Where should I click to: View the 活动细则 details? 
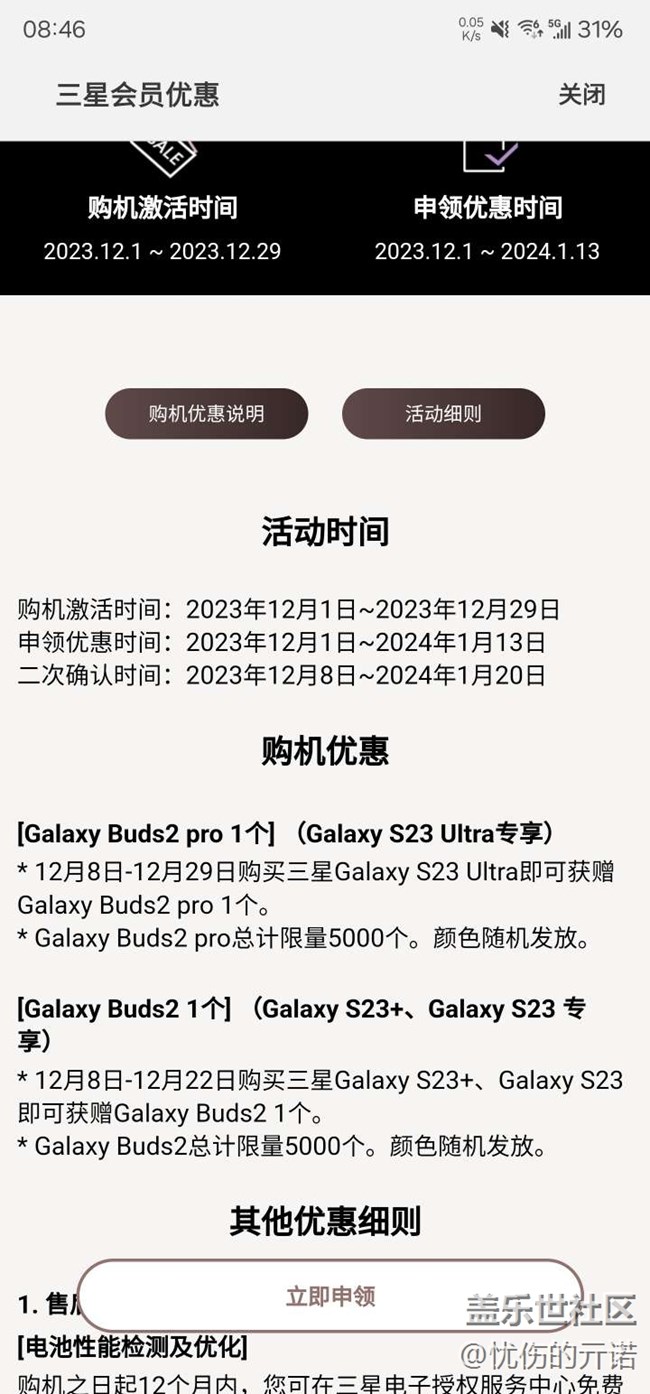click(443, 414)
